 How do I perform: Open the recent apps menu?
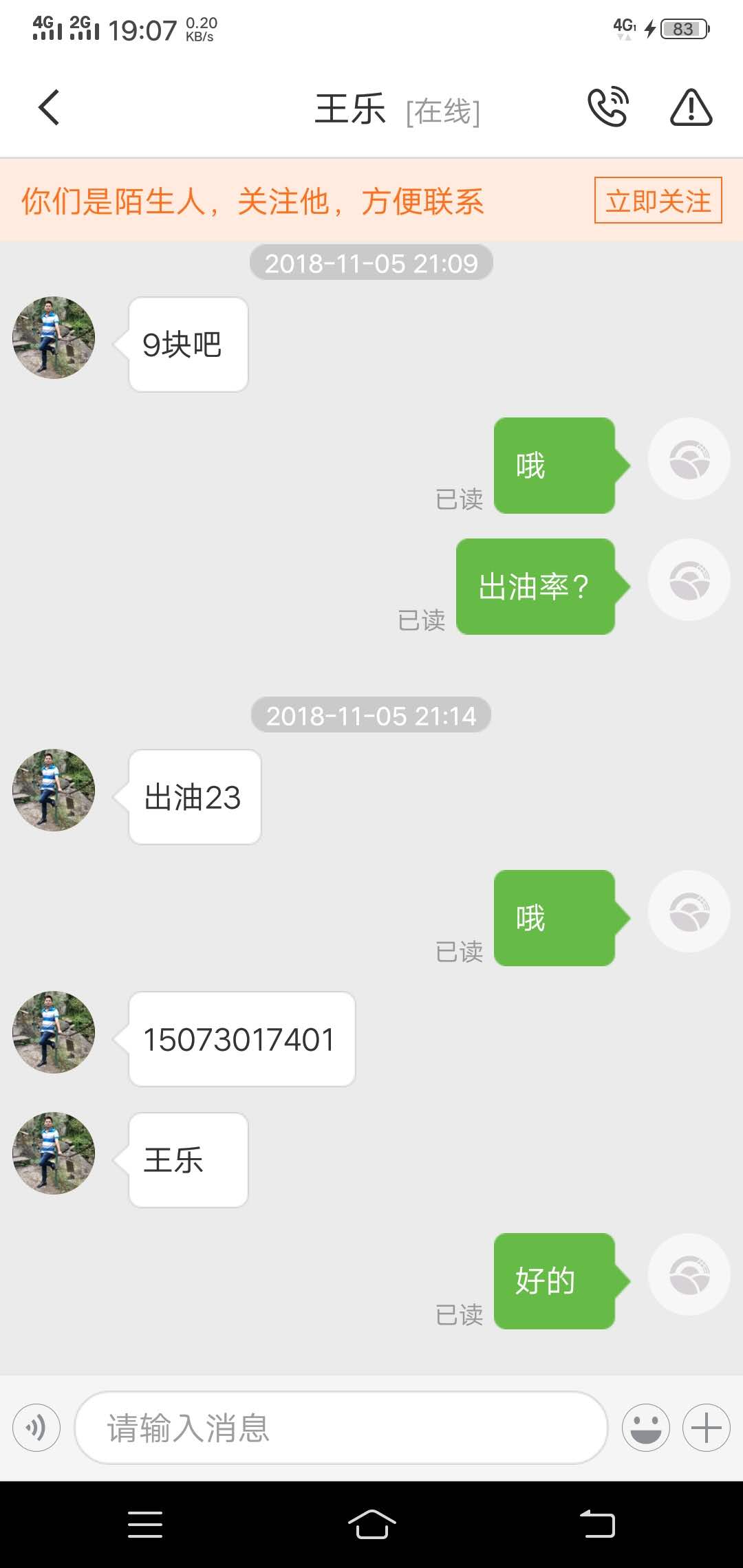pyautogui.click(x=145, y=1524)
